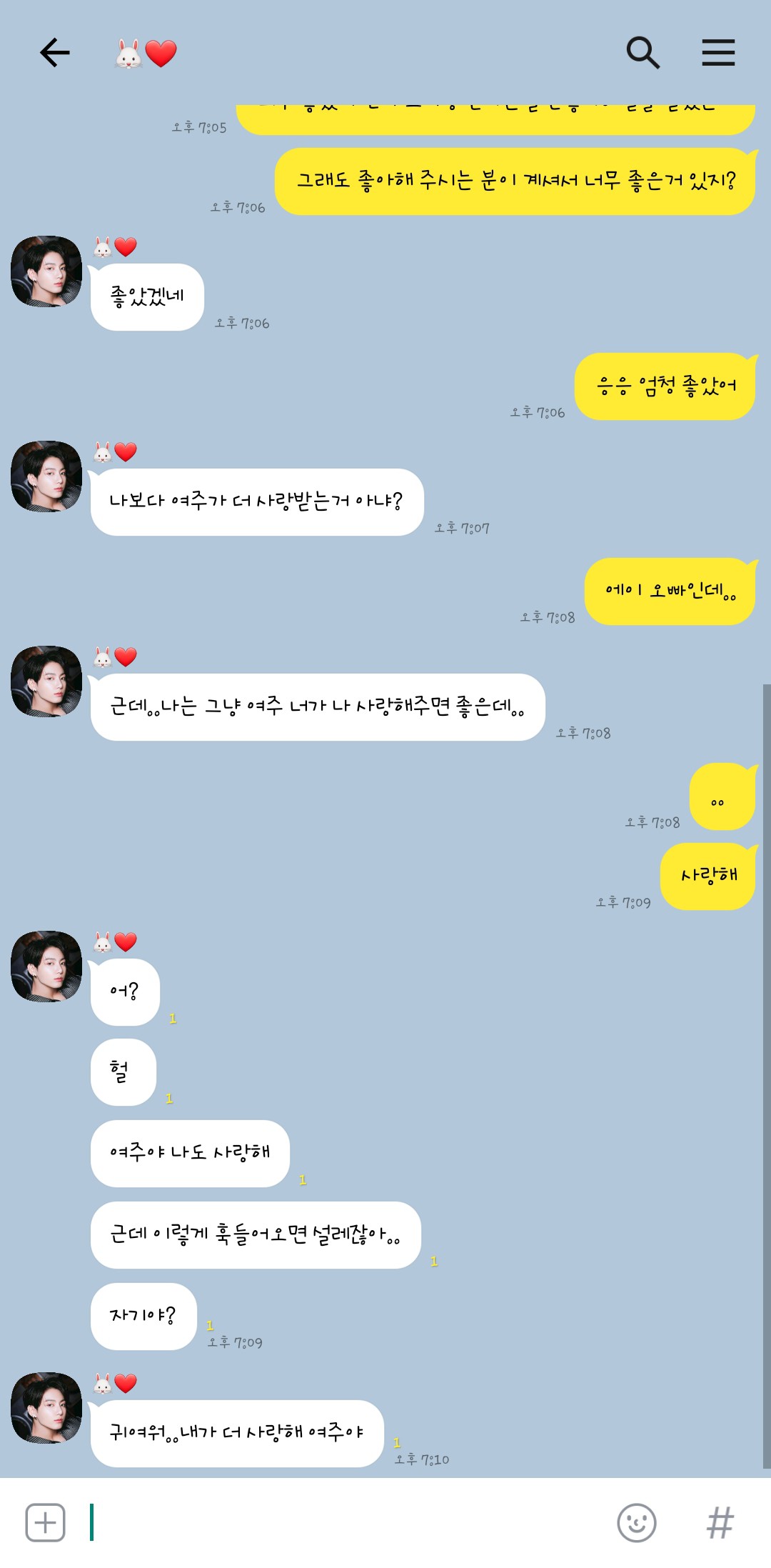
Task: Open profile photo beside 좋았겠네 message
Action: click(46, 271)
